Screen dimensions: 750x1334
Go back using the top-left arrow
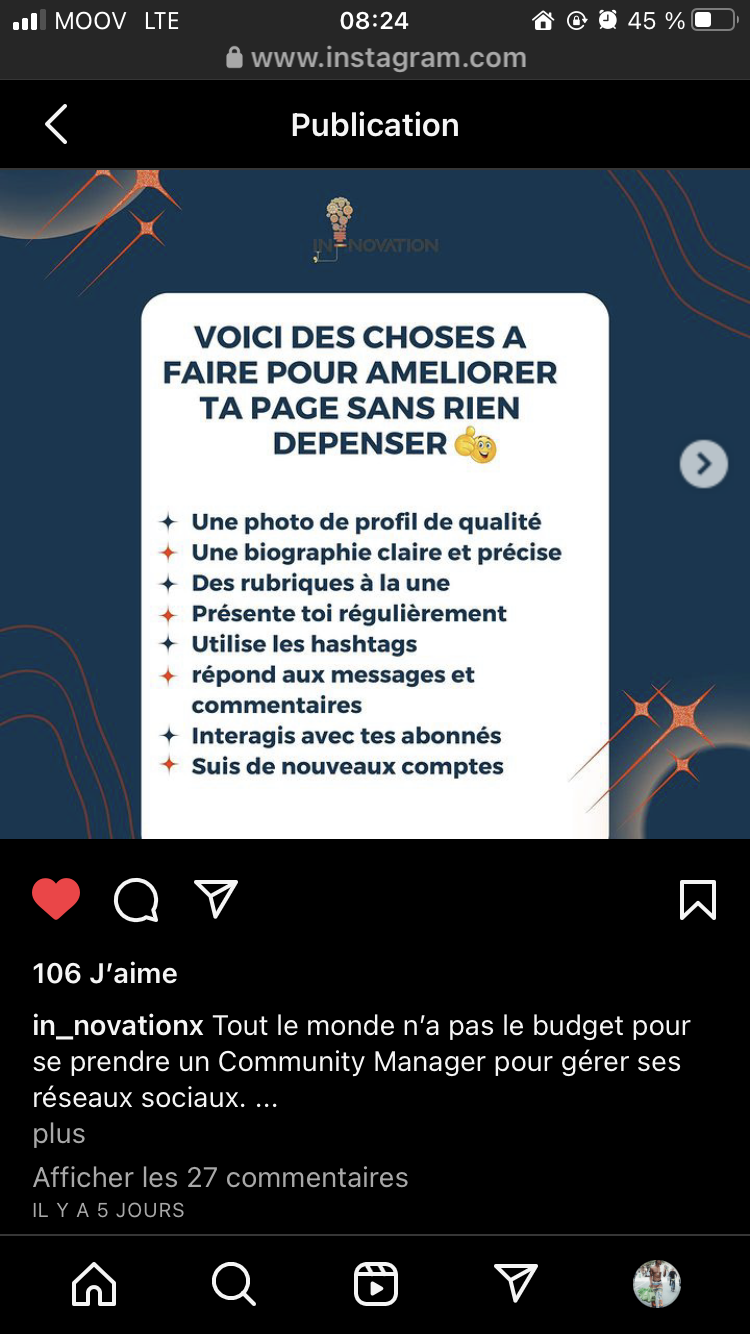pos(57,125)
